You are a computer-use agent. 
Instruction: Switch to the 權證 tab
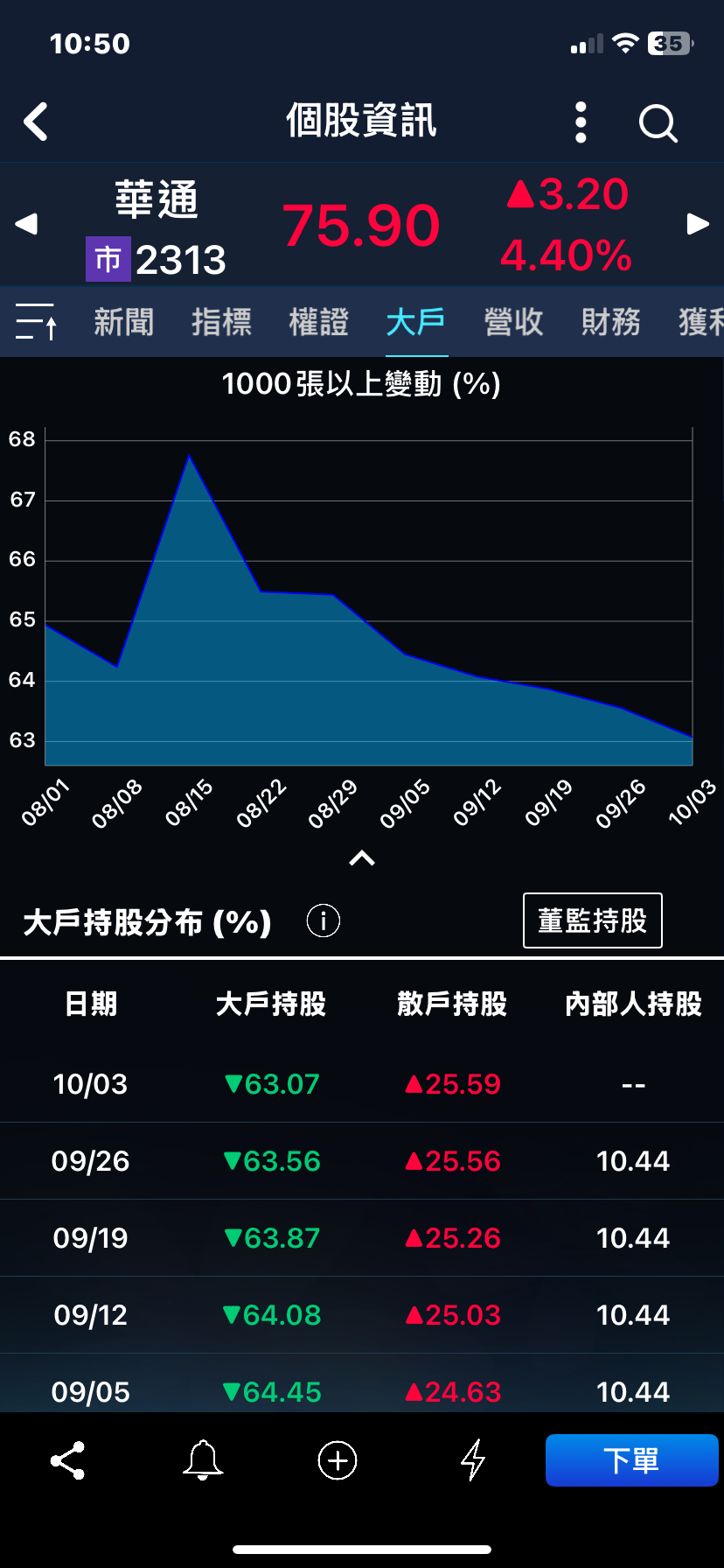point(318,322)
